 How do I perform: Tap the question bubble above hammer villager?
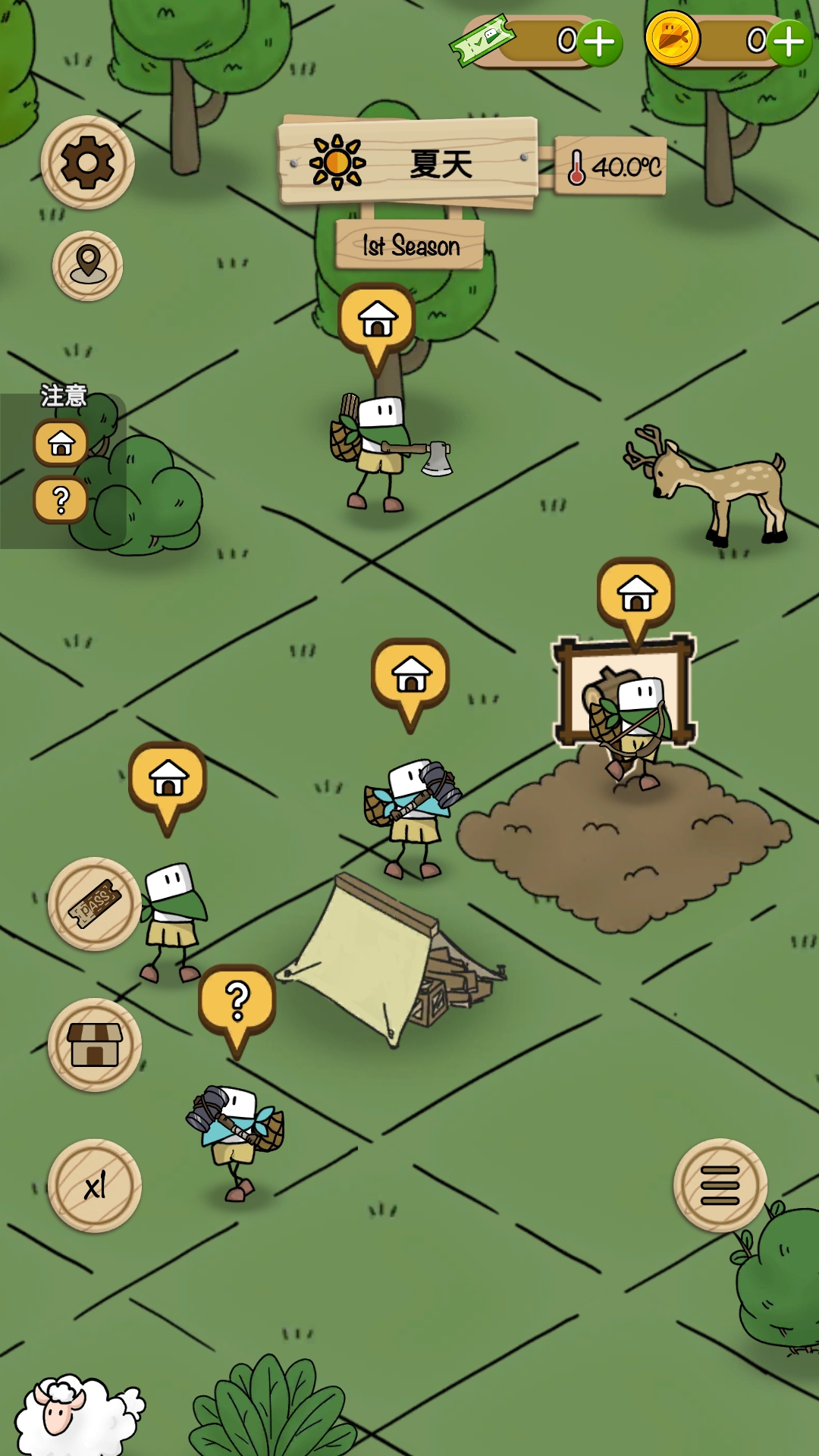[x=237, y=1002]
